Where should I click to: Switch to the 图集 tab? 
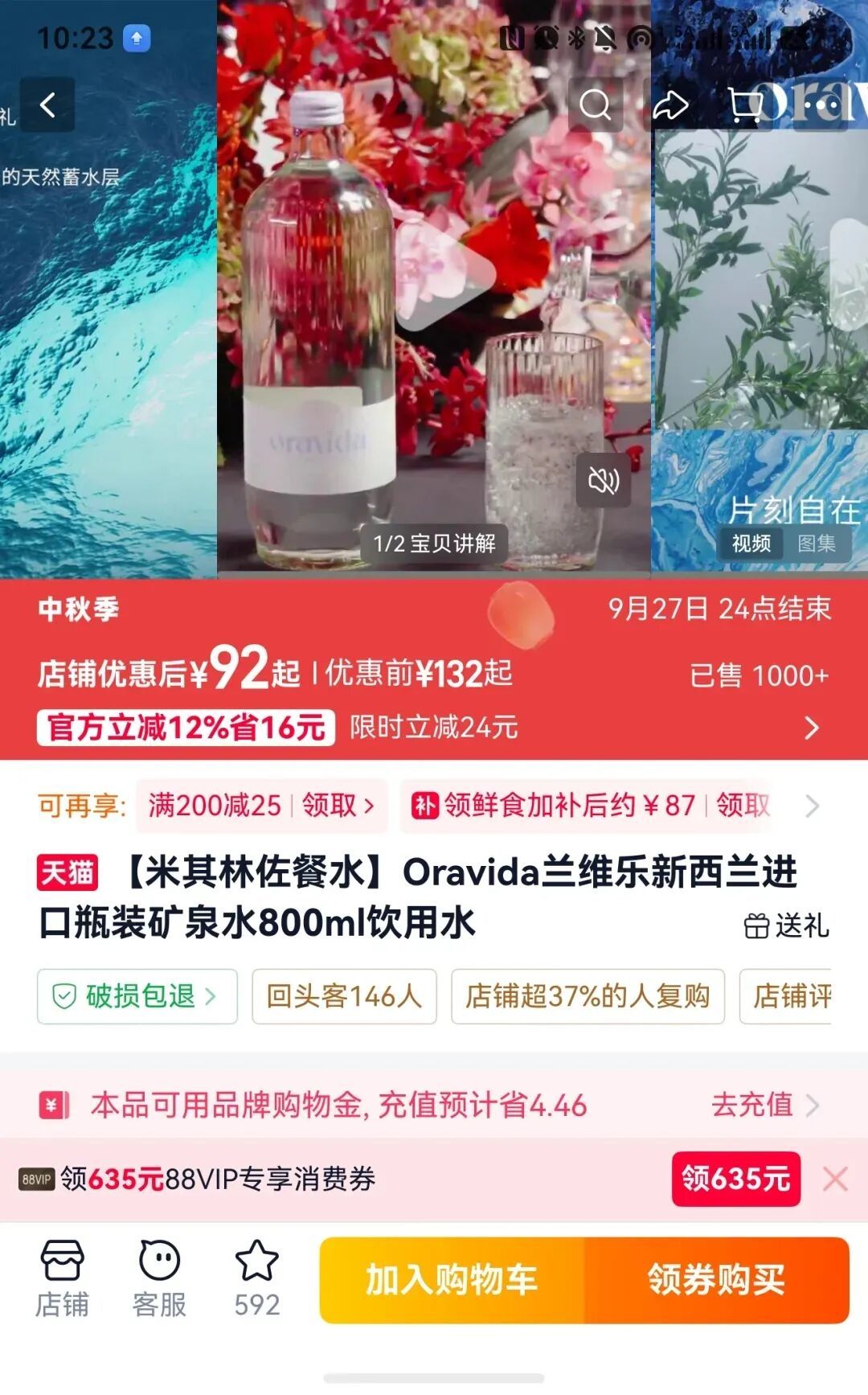(x=817, y=544)
